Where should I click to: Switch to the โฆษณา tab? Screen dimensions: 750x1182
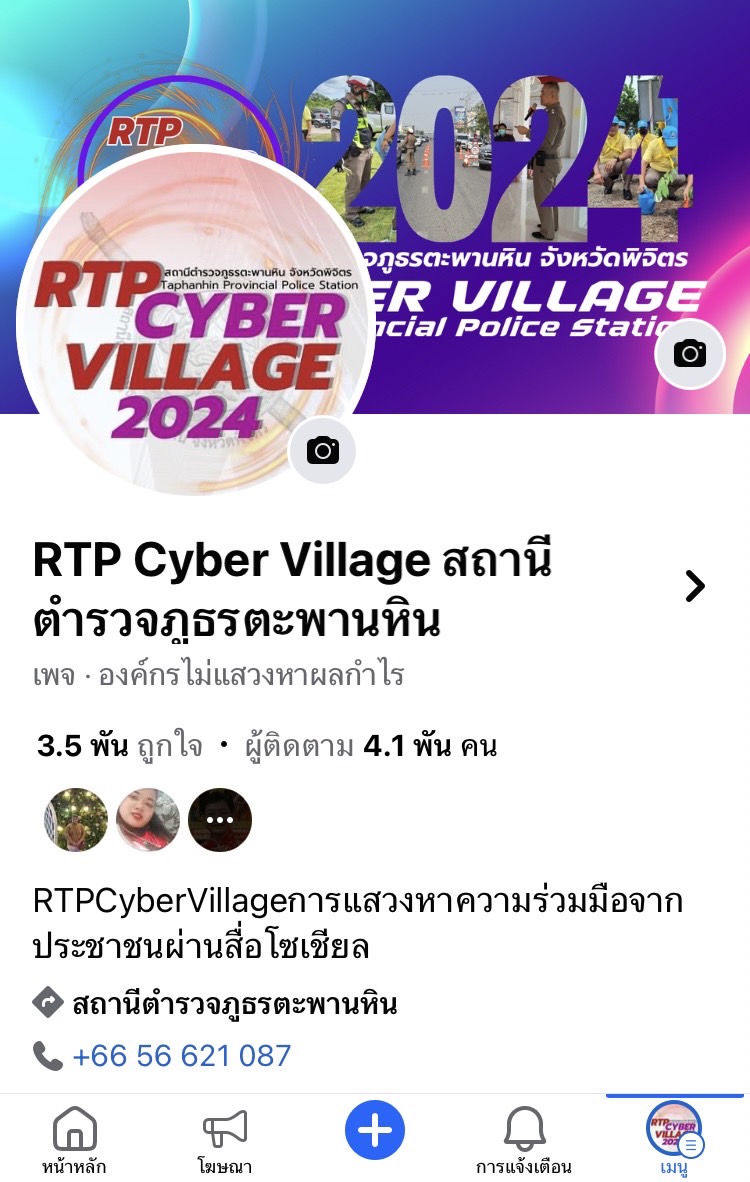pos(224,1140)
